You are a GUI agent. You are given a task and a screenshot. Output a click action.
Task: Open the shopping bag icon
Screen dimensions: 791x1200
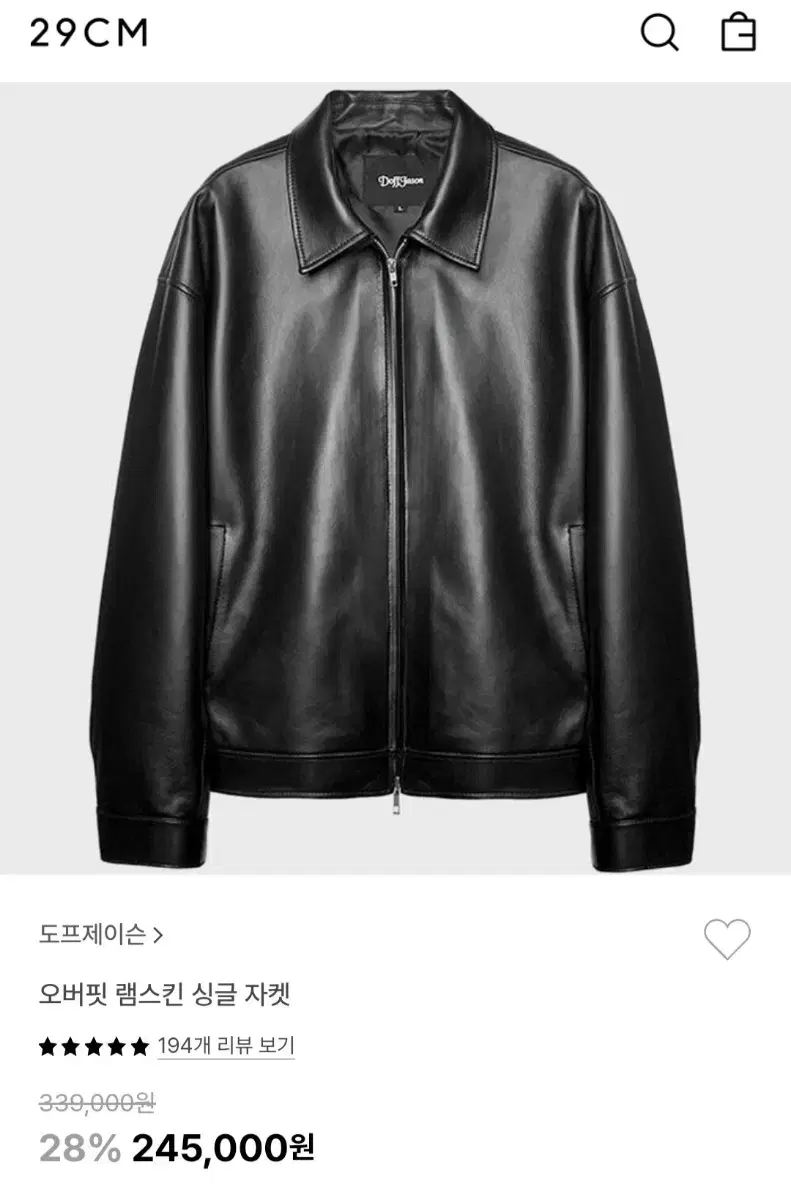(x=737, y=33)
